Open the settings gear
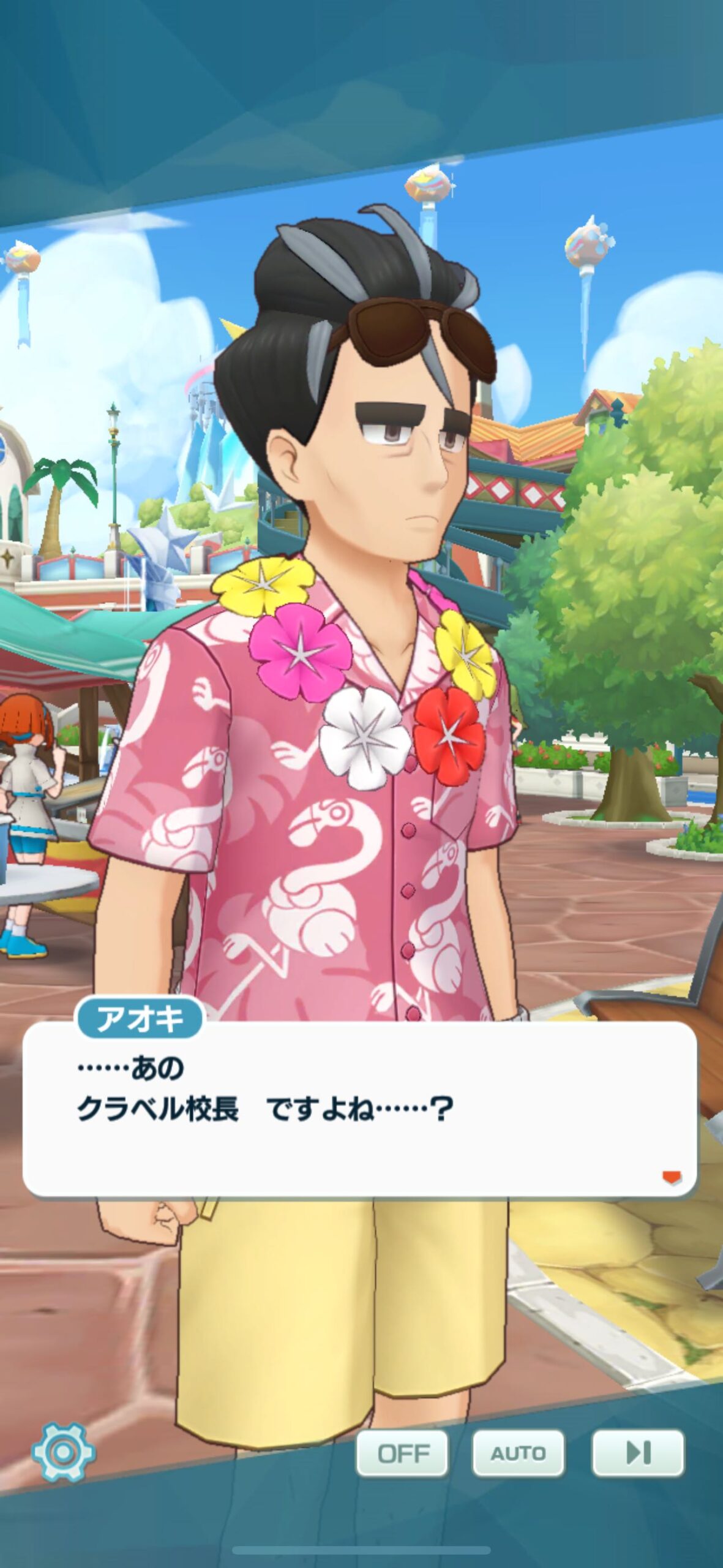This screenshot has width=723, height=1568. tap(64, 1452)
